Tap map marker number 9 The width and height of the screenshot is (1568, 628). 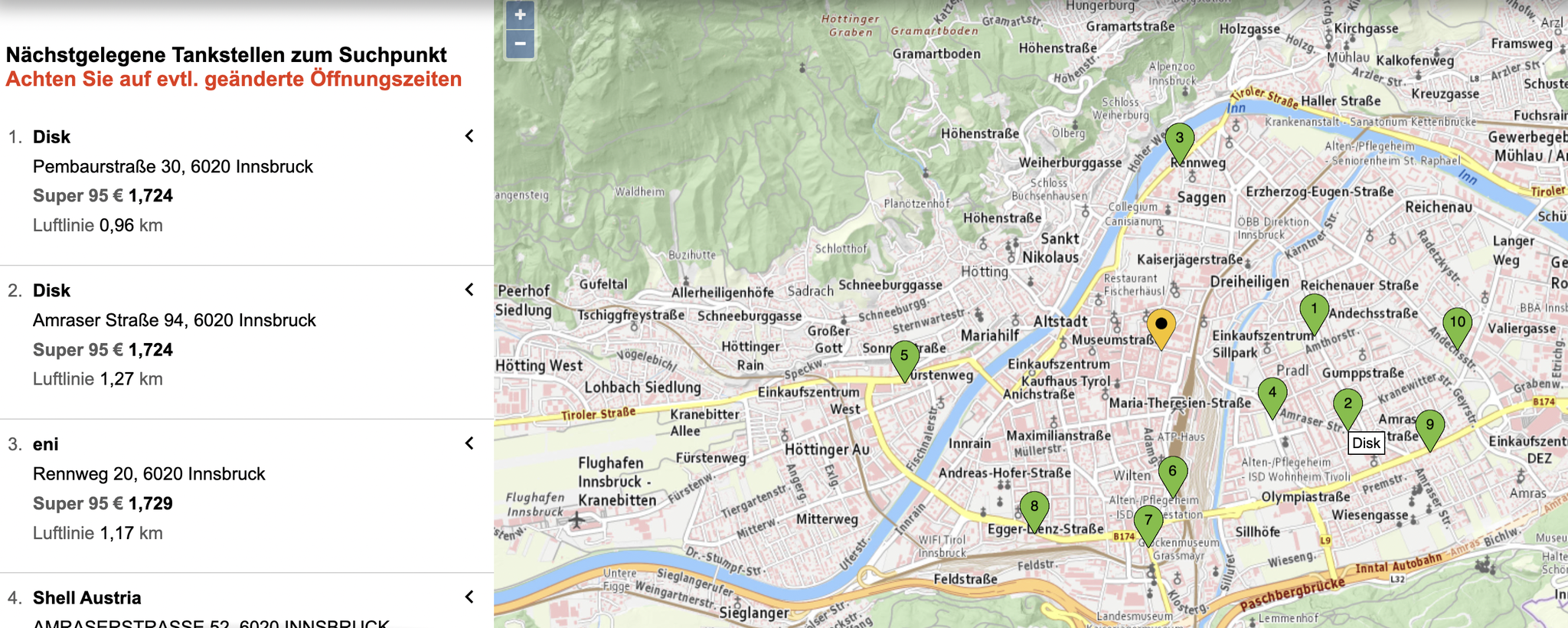point(1429,427)
